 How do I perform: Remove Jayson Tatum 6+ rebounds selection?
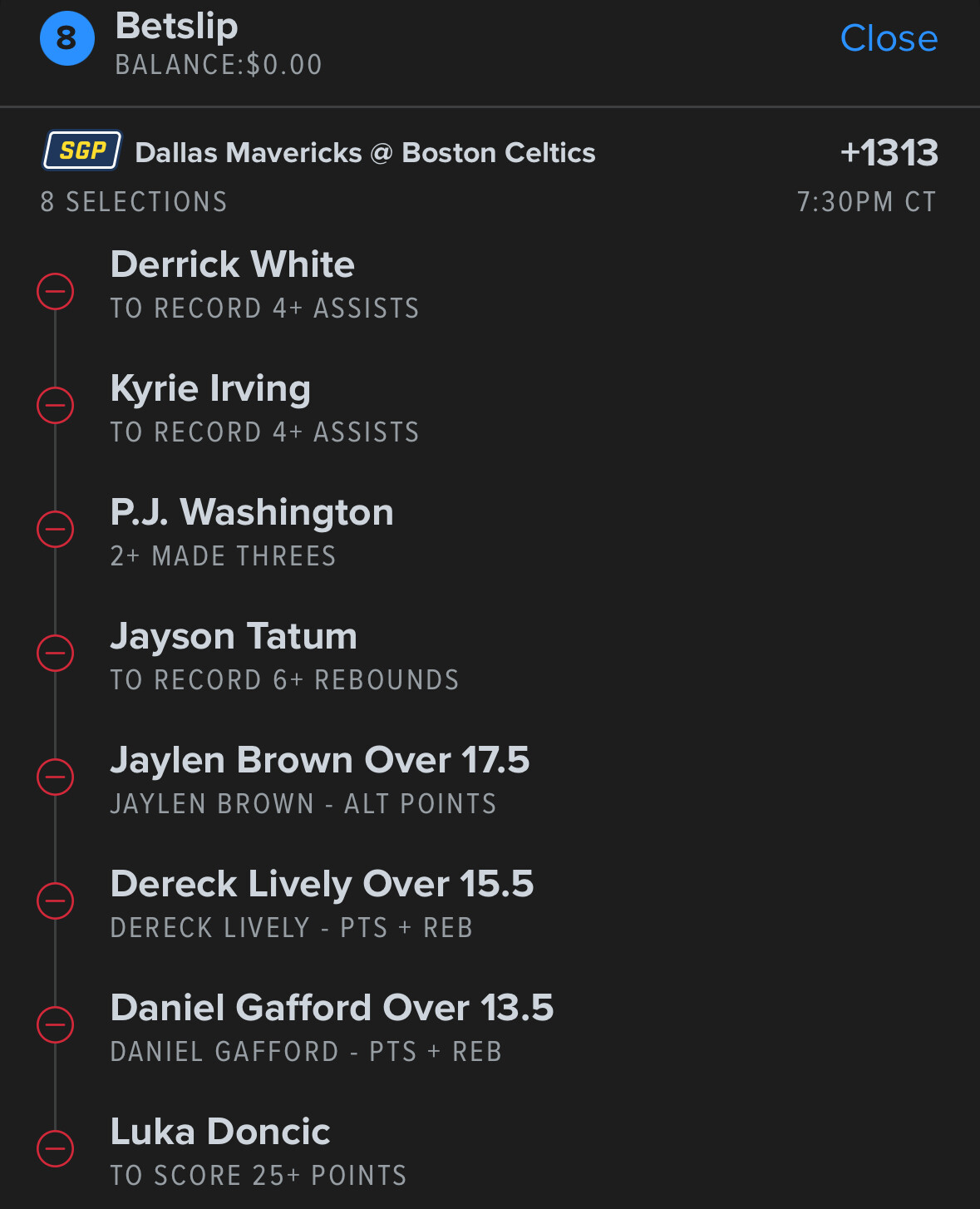tap(56, 653)
